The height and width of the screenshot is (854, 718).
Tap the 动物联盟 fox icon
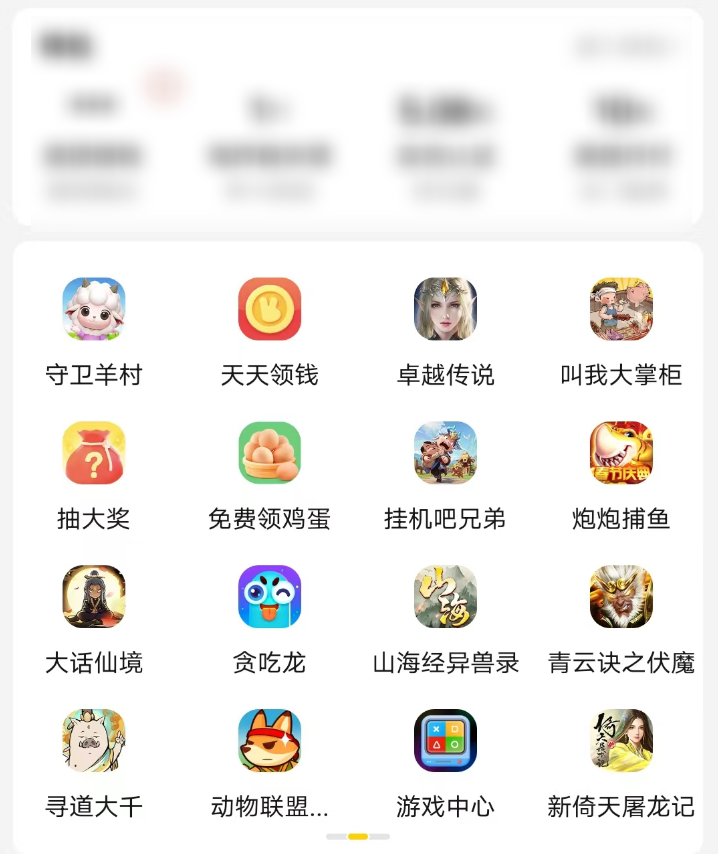tap(270, 741)
